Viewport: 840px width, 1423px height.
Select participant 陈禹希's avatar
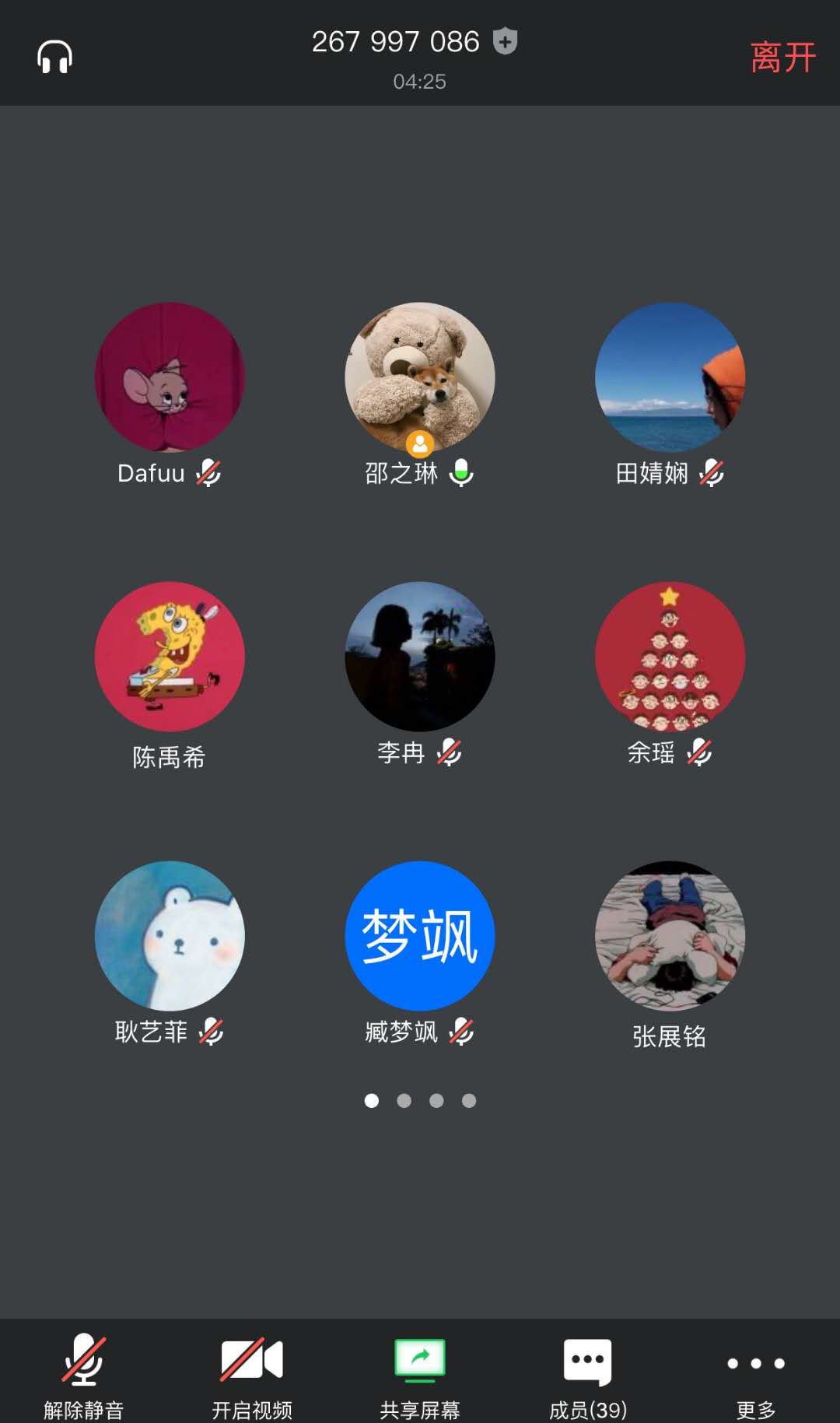coord(170,657)
